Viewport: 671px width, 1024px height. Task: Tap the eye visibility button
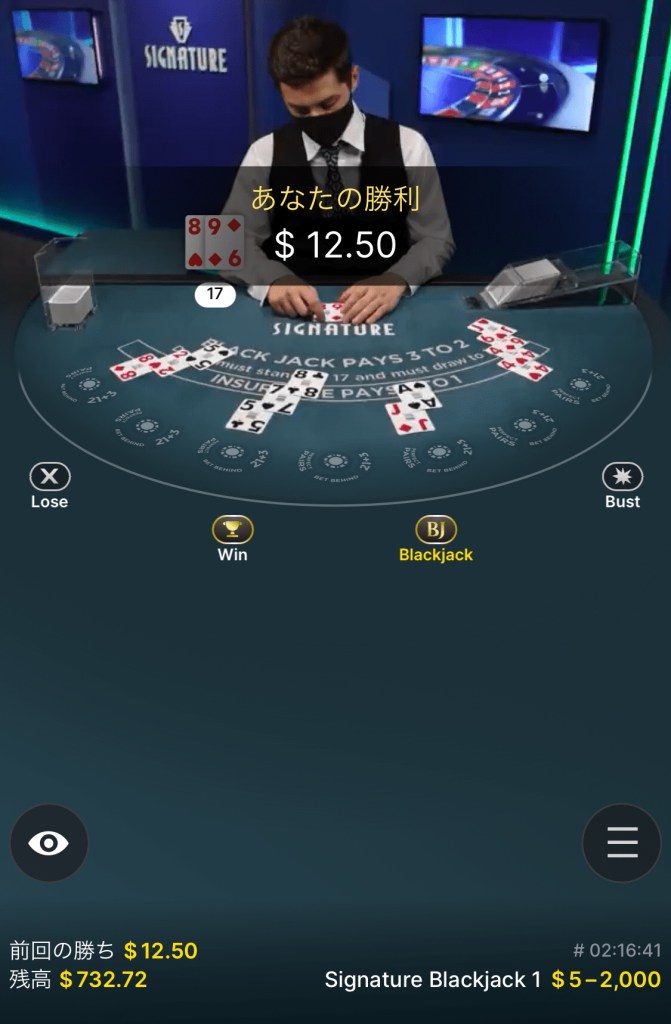[x=49, y=843]
